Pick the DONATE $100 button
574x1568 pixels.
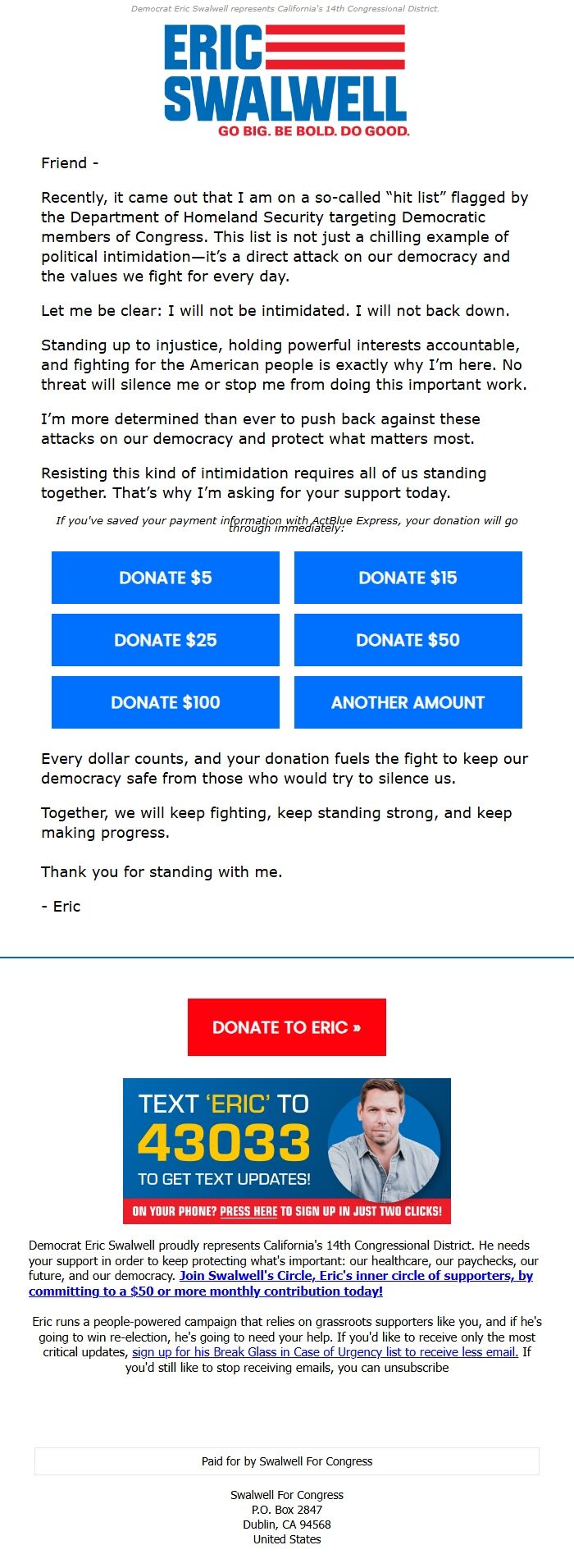pyautogui.click(x=165, y=702)
